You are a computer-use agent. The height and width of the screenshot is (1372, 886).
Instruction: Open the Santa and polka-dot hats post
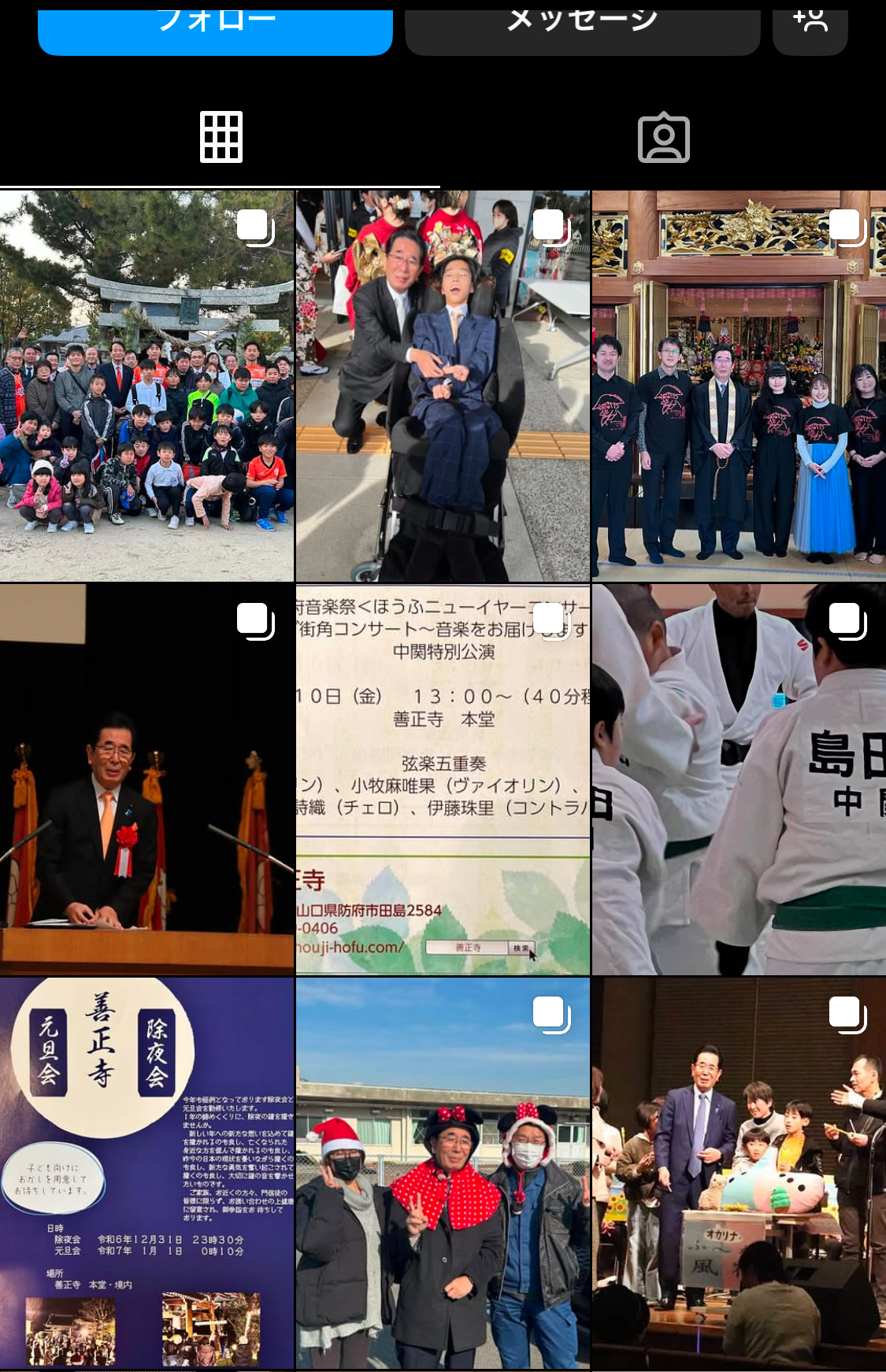(x=443, y=1173)
